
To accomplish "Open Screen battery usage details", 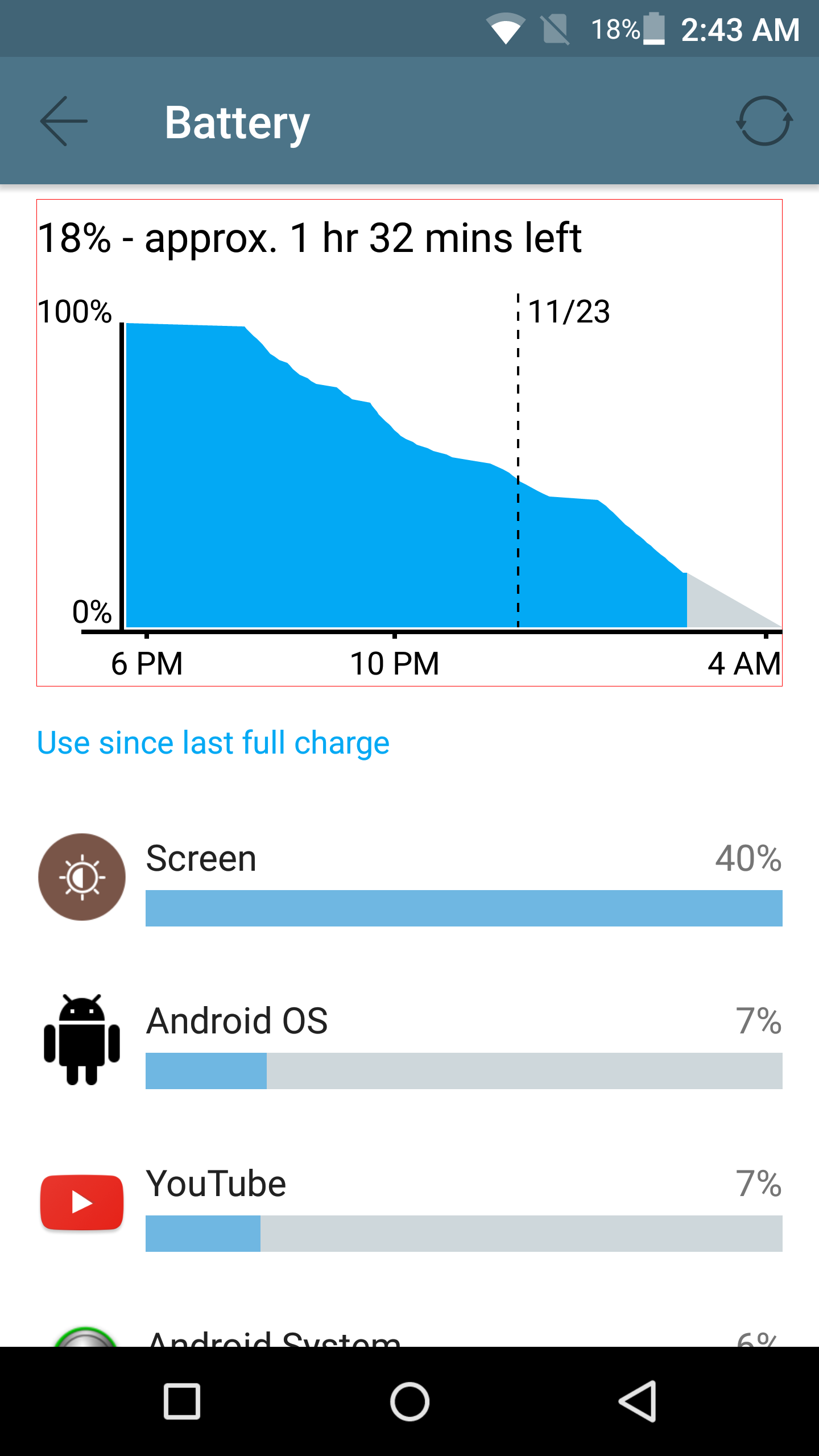I will click(409, 878).
